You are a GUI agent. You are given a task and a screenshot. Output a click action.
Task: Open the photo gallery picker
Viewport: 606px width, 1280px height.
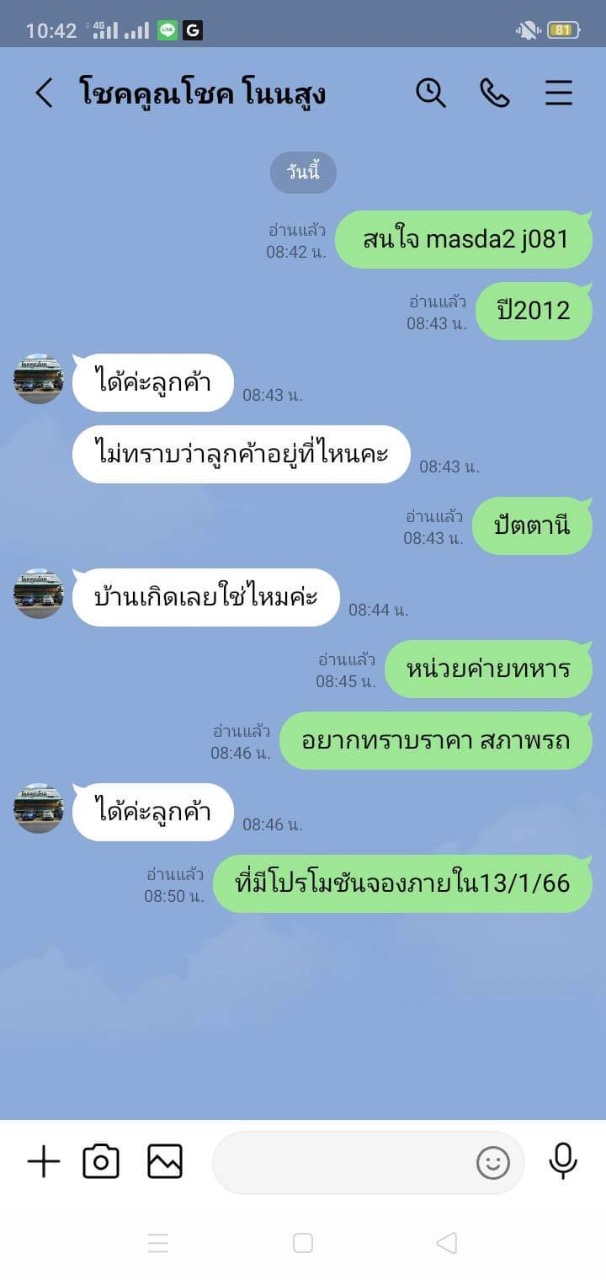[165, 1161]
